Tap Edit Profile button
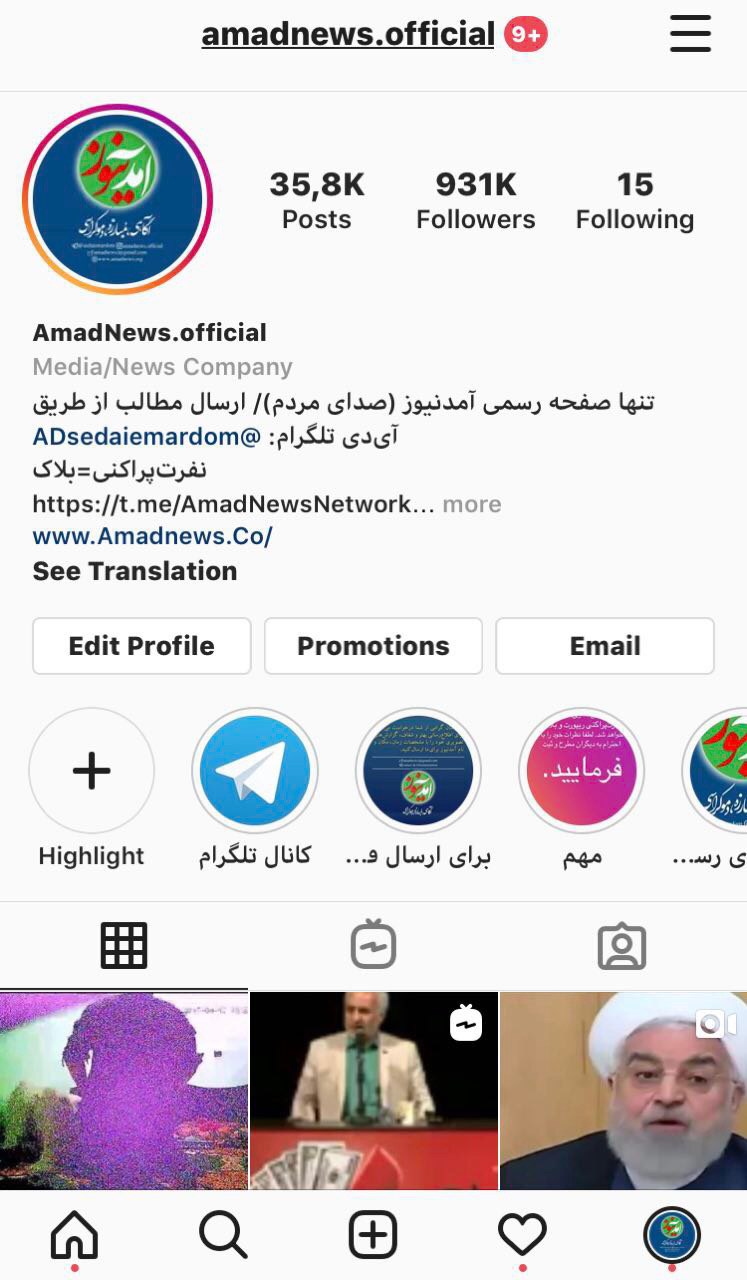 [x=141, y=646]
